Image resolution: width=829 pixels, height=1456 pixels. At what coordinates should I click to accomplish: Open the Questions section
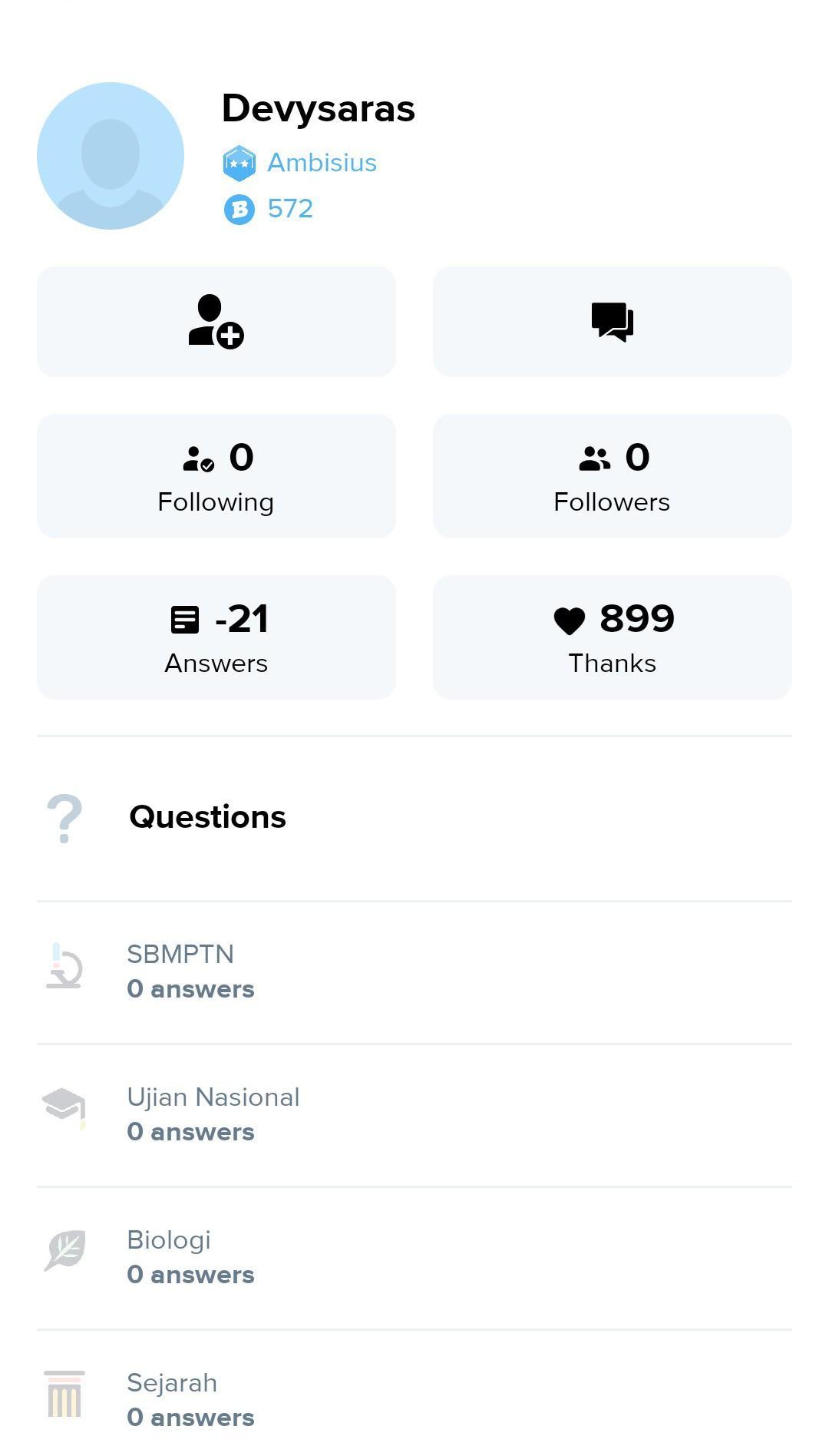(207, 817)
